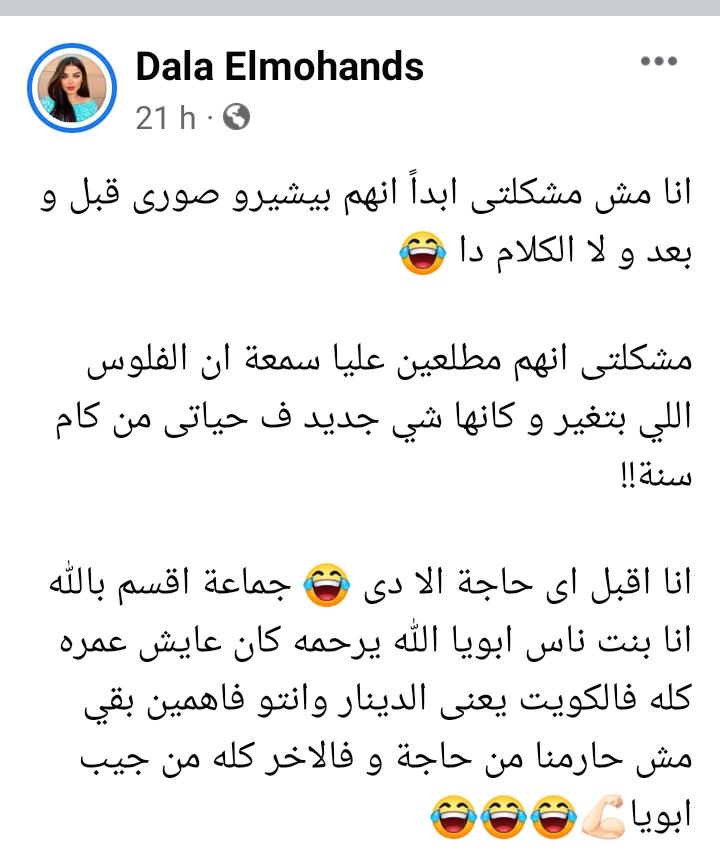The height and width of the screenshot is (868, 720).
Task: Open the 21 h post timestamp
Action: [166, 118]
